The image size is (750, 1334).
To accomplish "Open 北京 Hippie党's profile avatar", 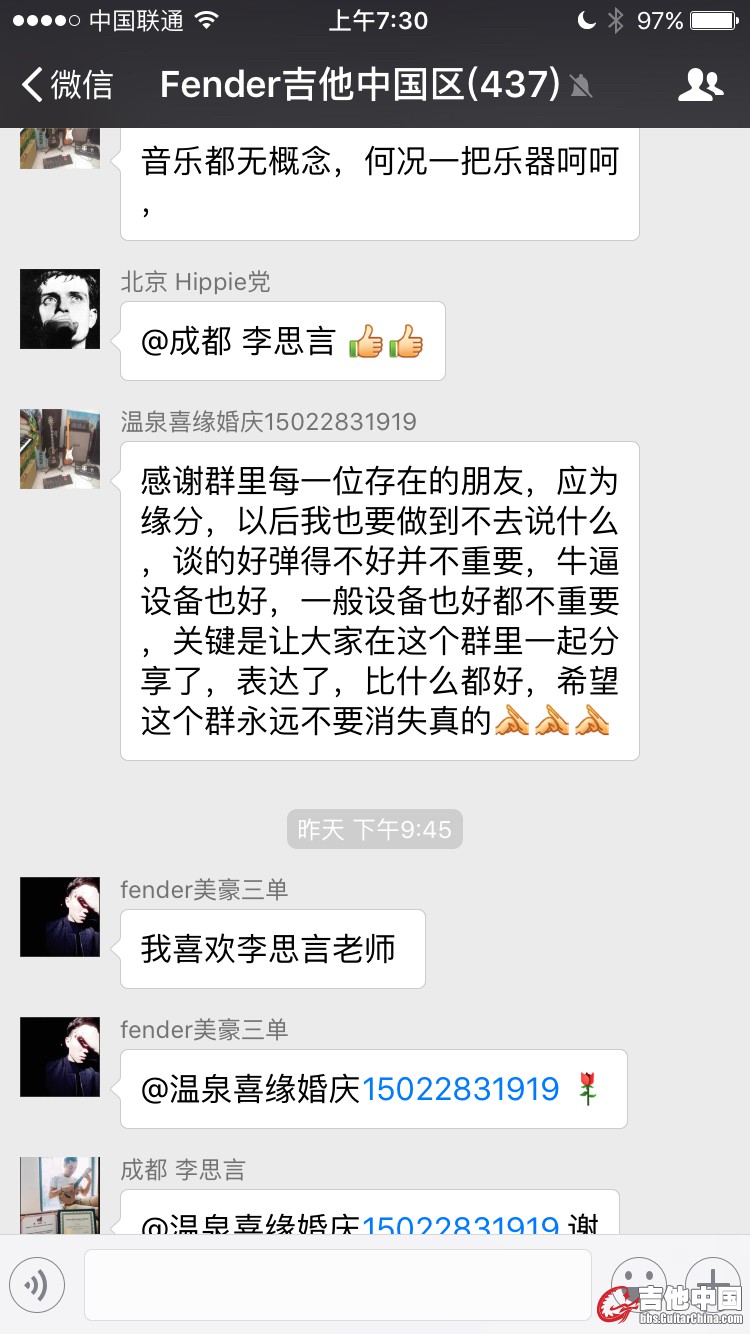I will (x=60, y=309).
